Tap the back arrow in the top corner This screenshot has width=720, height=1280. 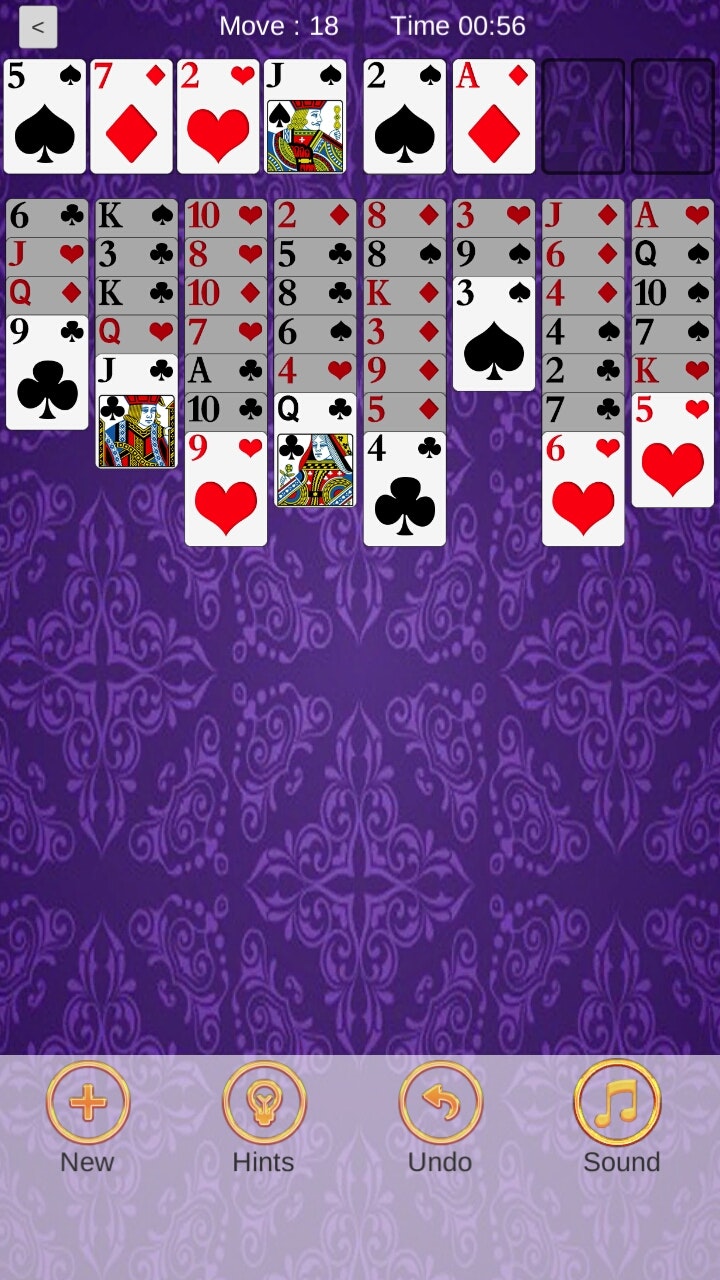38,27
